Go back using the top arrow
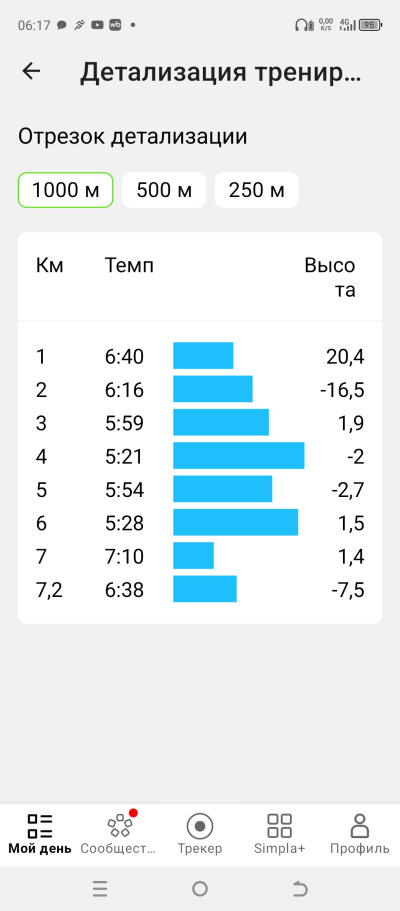 click(31, 71)
